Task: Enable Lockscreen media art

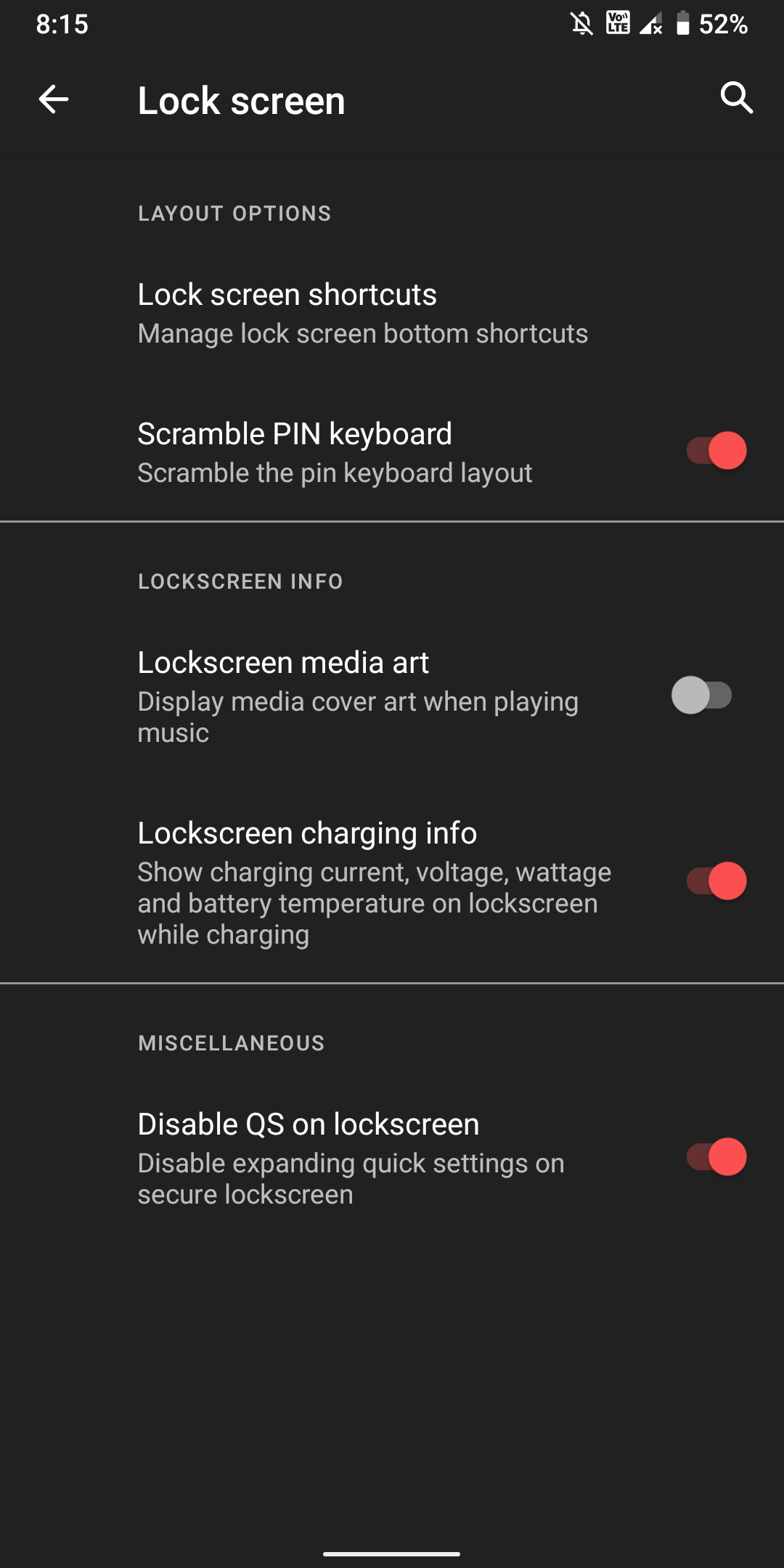Action: click(x=701, y=695)
